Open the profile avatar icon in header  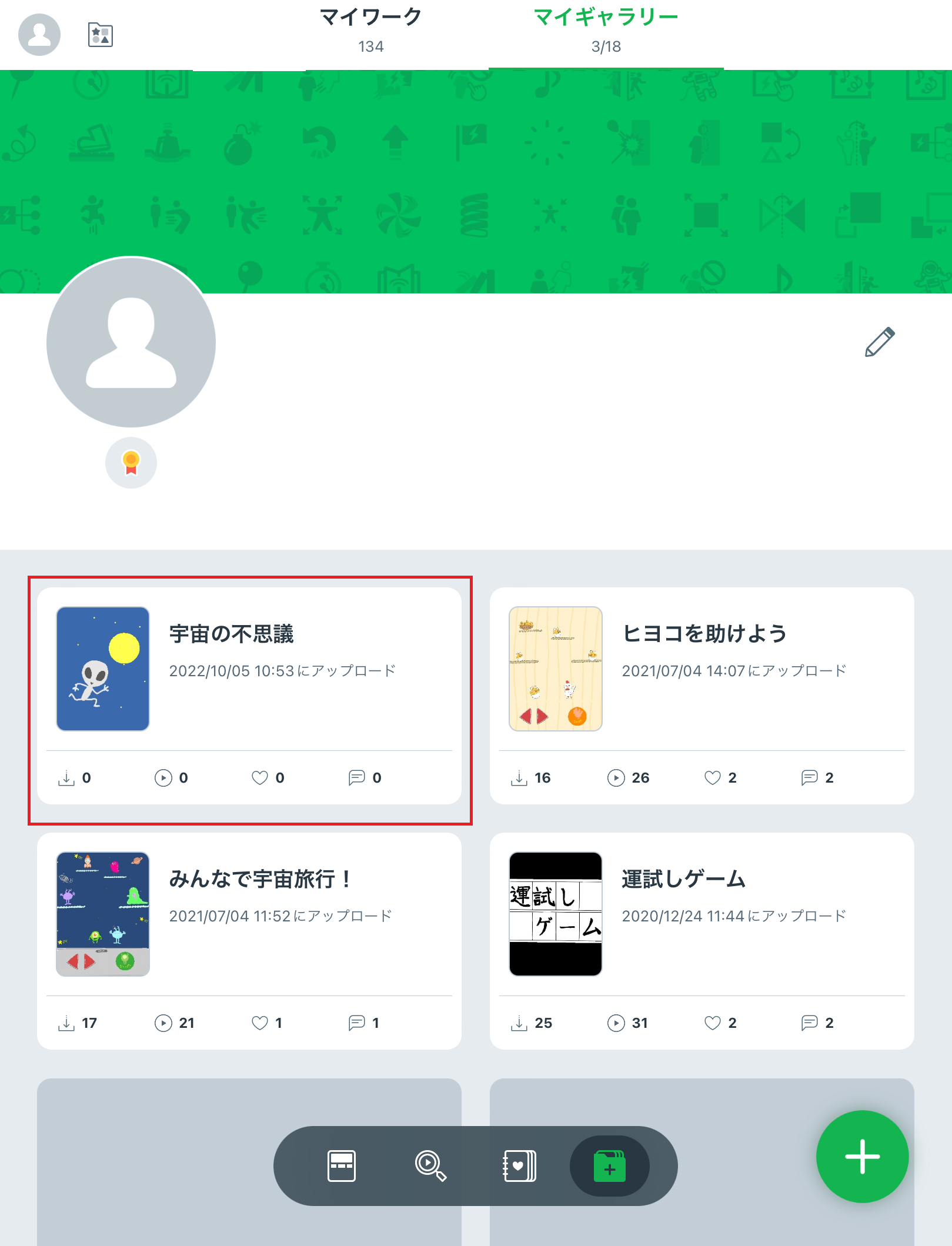tap(39, 35)
